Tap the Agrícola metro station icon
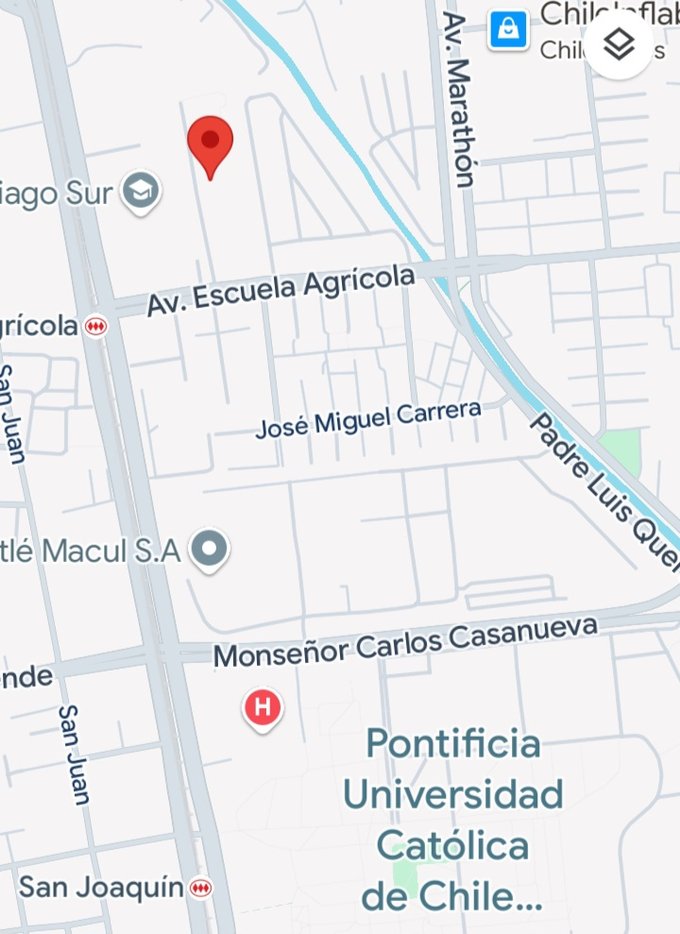The width and height of the screenshot is (680, 934). point(97,326)
